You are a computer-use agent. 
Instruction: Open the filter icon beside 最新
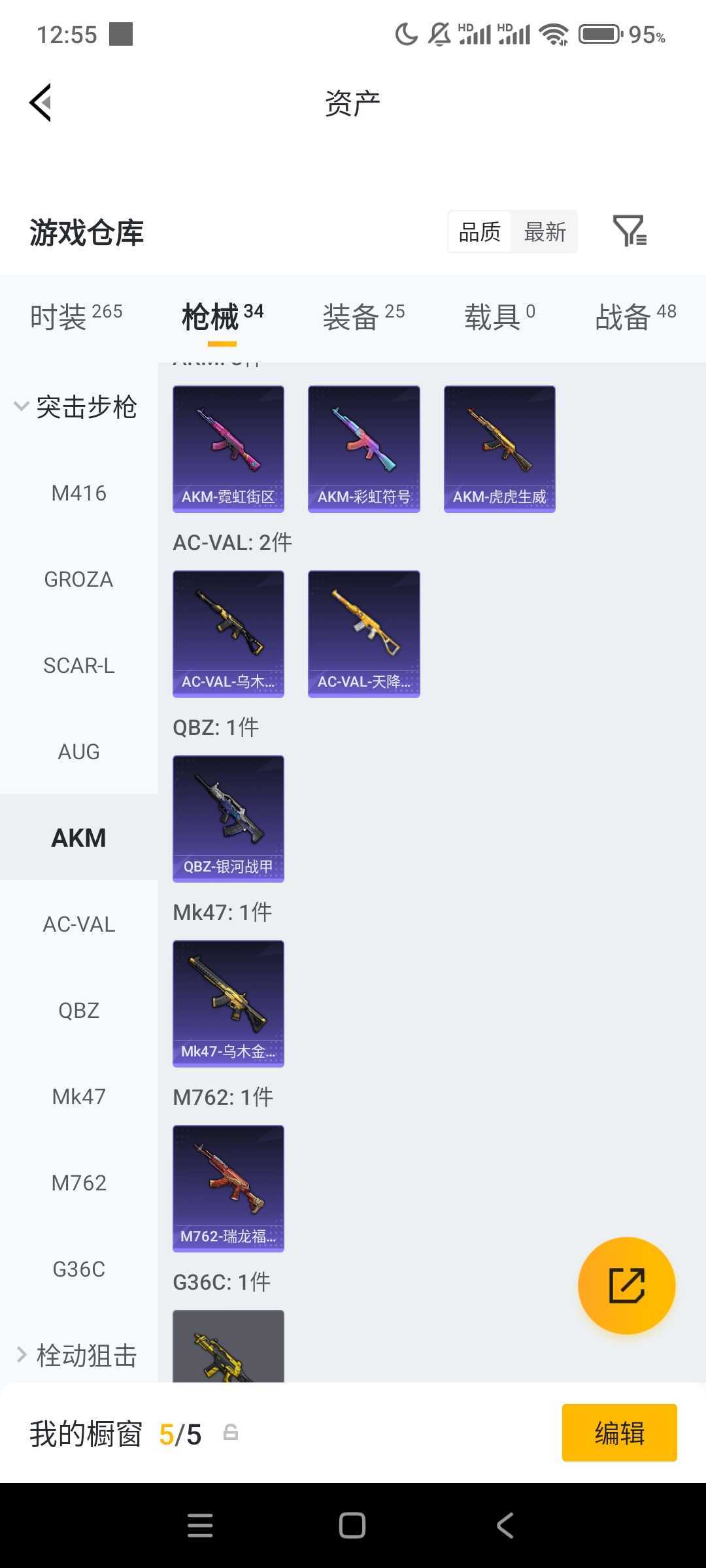pyautogui.click(x=629, y=231)
